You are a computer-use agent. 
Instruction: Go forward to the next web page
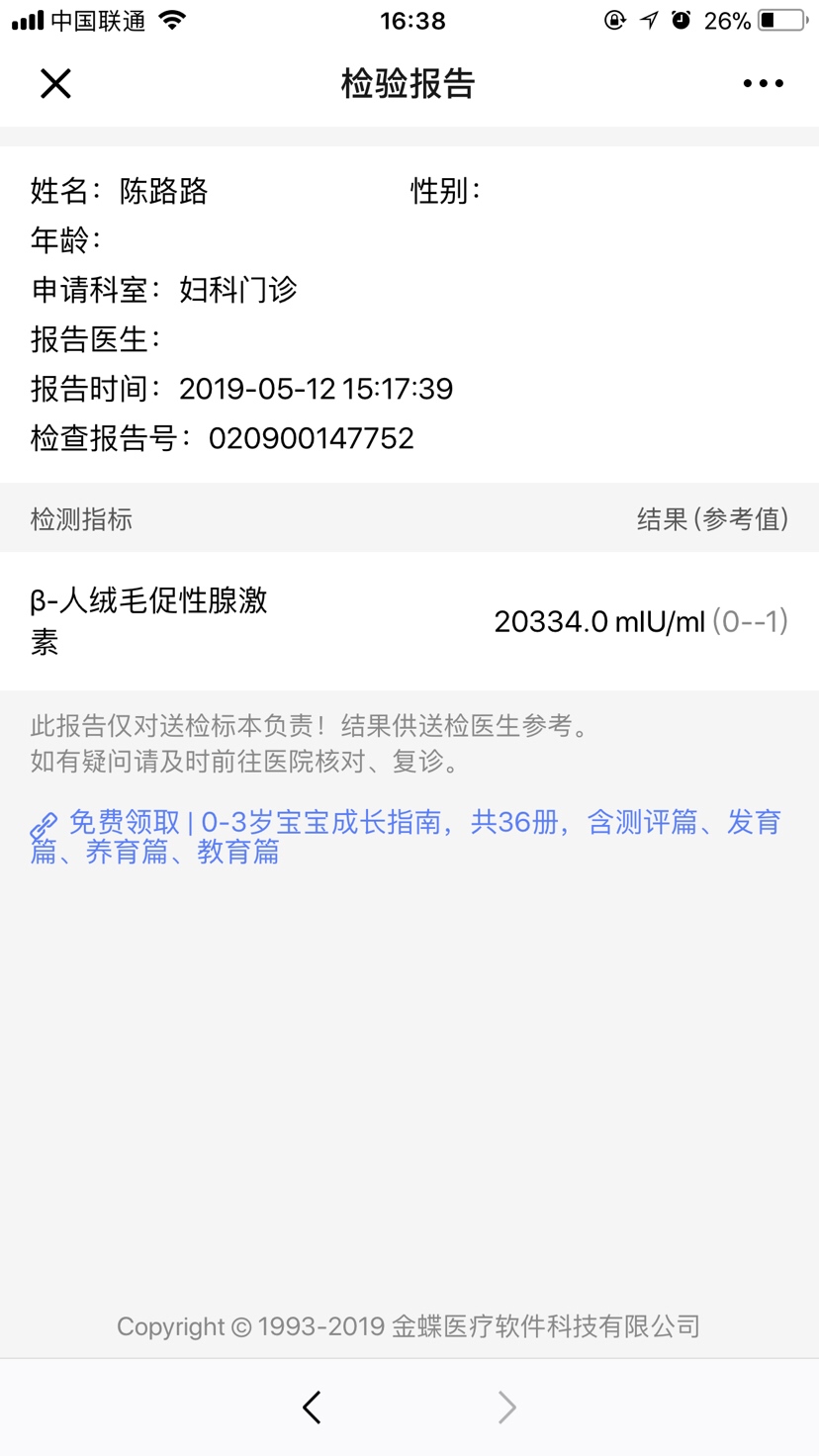[x=506, y=1407]
